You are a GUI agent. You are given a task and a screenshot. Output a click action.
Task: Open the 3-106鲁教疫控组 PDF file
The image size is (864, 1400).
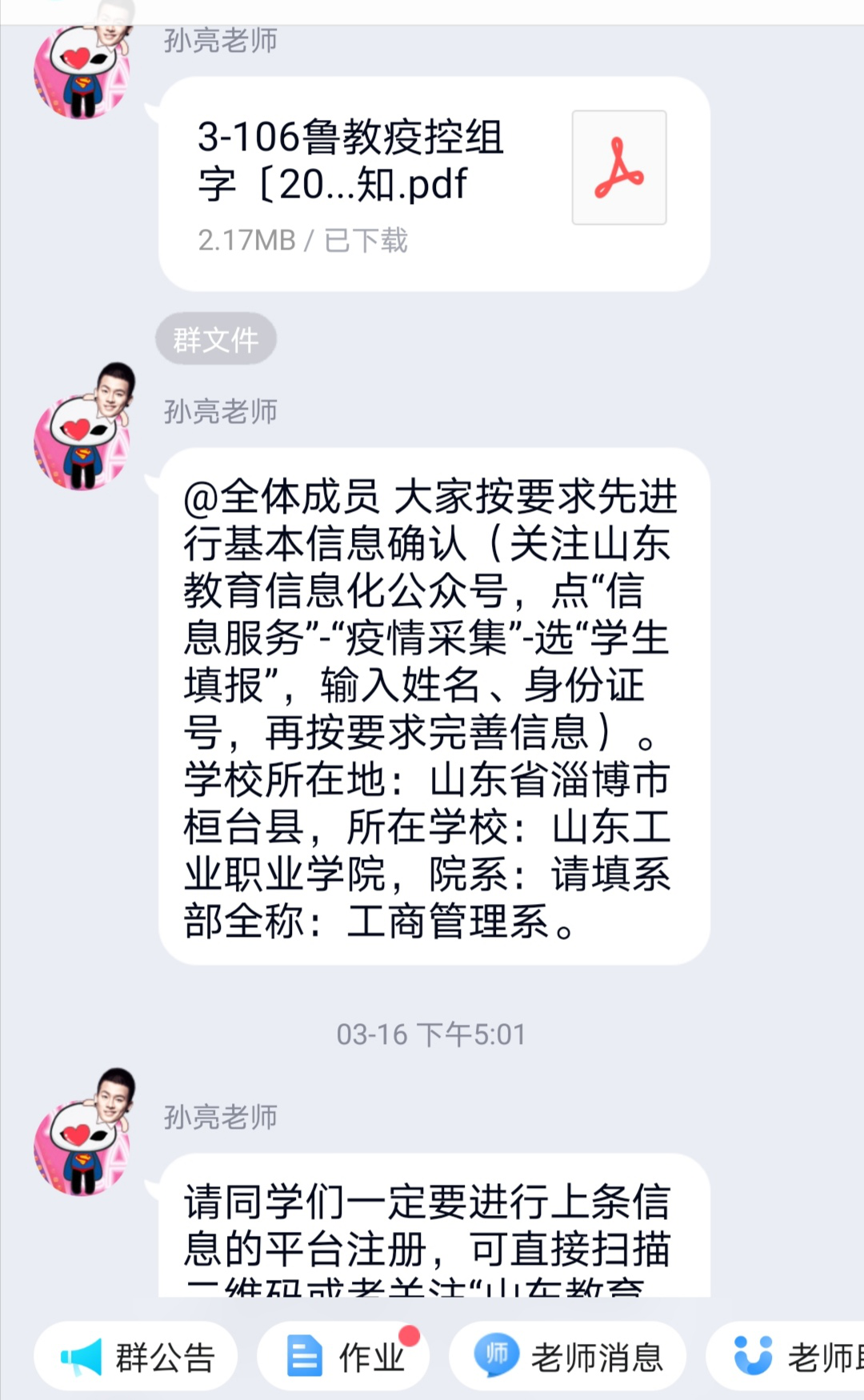click(434, 184)
